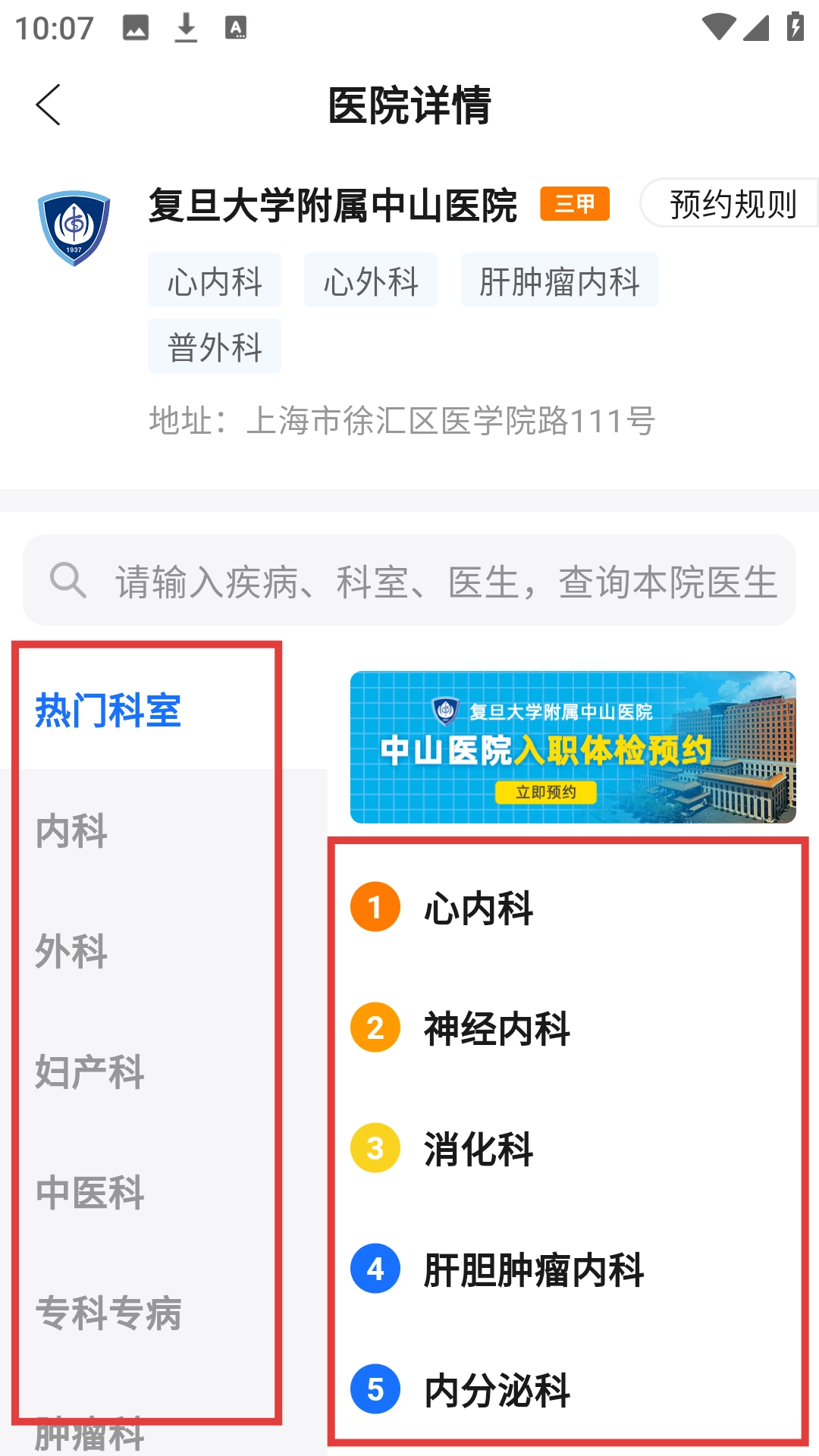This screenshot has height=1456, width=819.
Task: Select the 肝肿瘤内科 chip
Action: 559,281
